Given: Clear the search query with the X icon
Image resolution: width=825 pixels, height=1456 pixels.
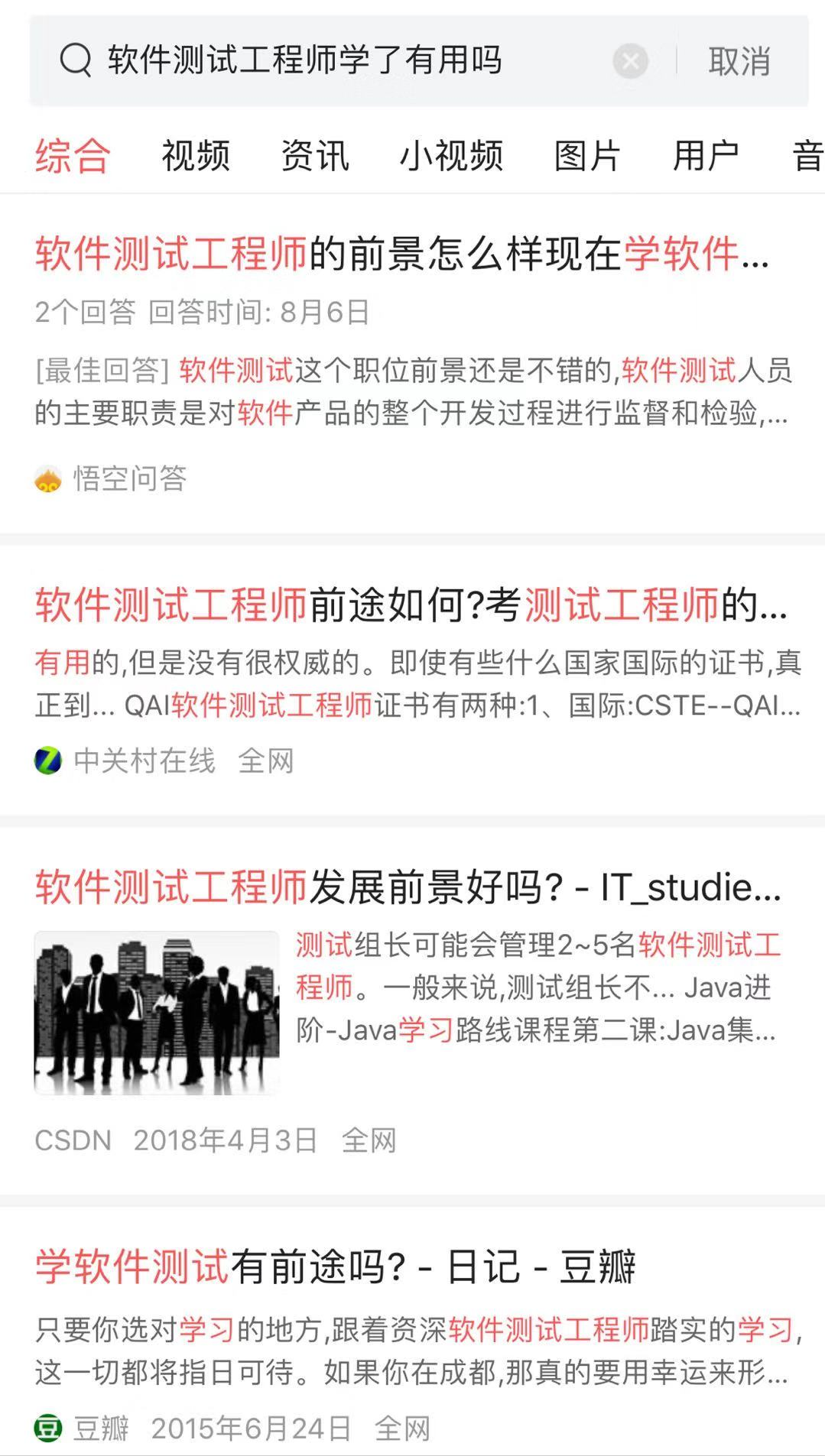Looking at the screenshot, I should (629, 62).
